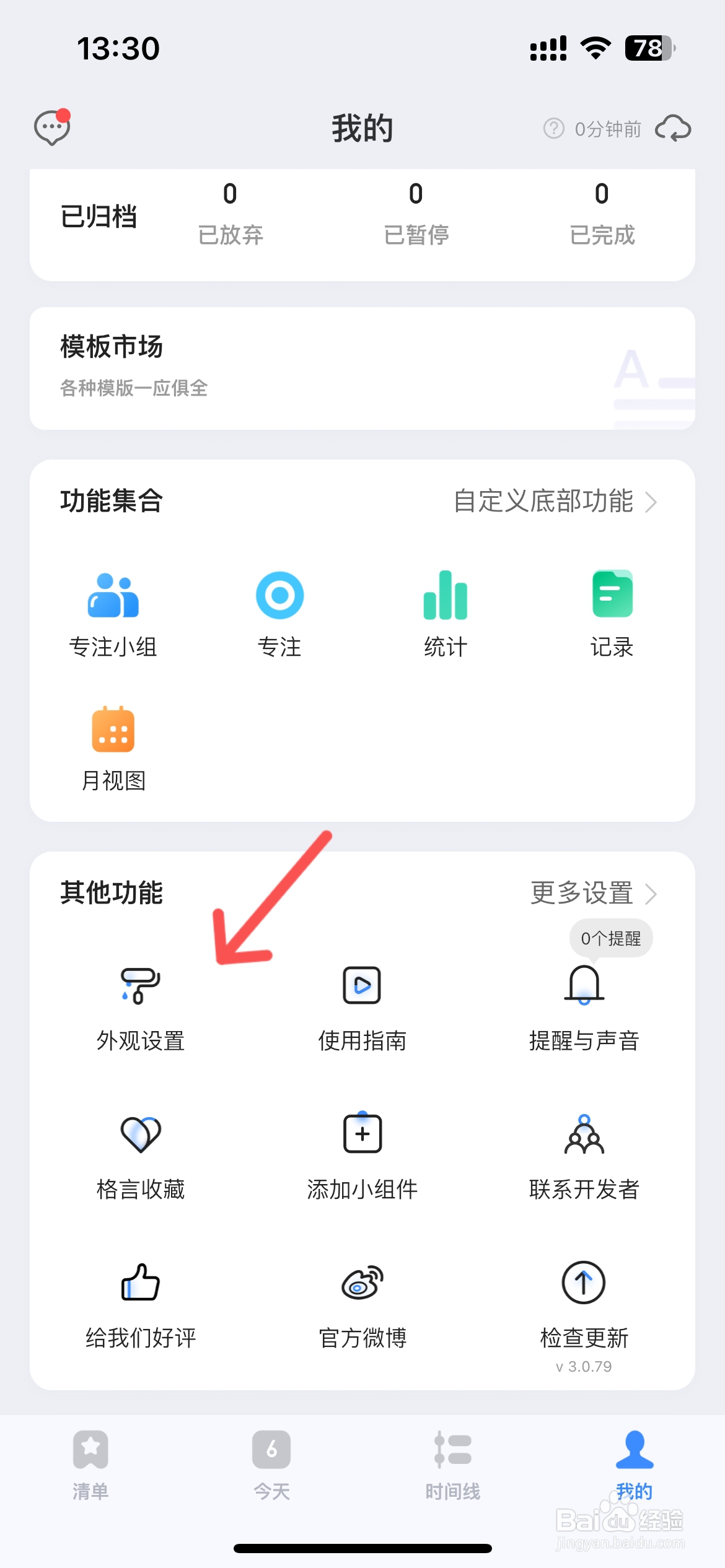Switch to the 时间线 tab
Image resolution: width=725 pixels, height=1568 pixels.
pos(453,1466)
